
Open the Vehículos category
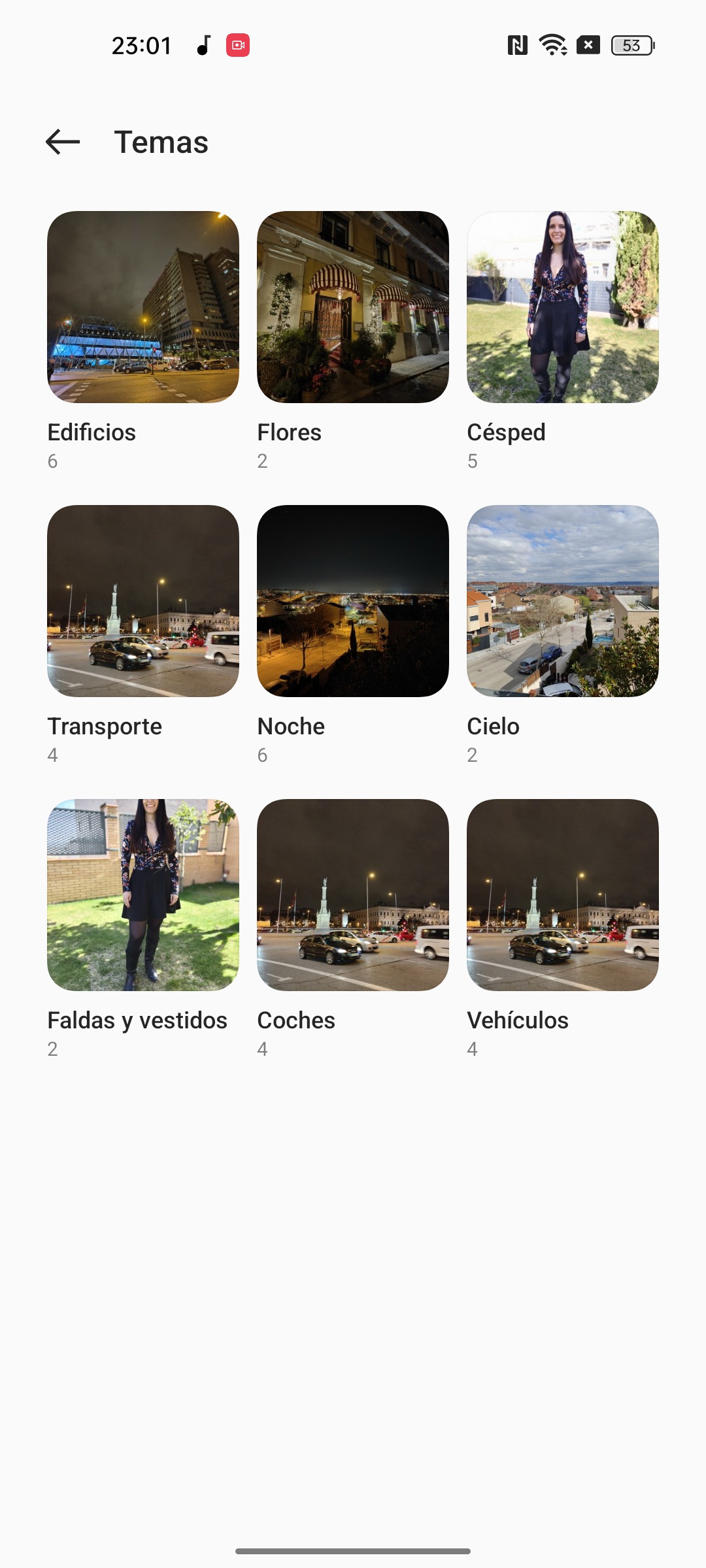tap(562, 895)
